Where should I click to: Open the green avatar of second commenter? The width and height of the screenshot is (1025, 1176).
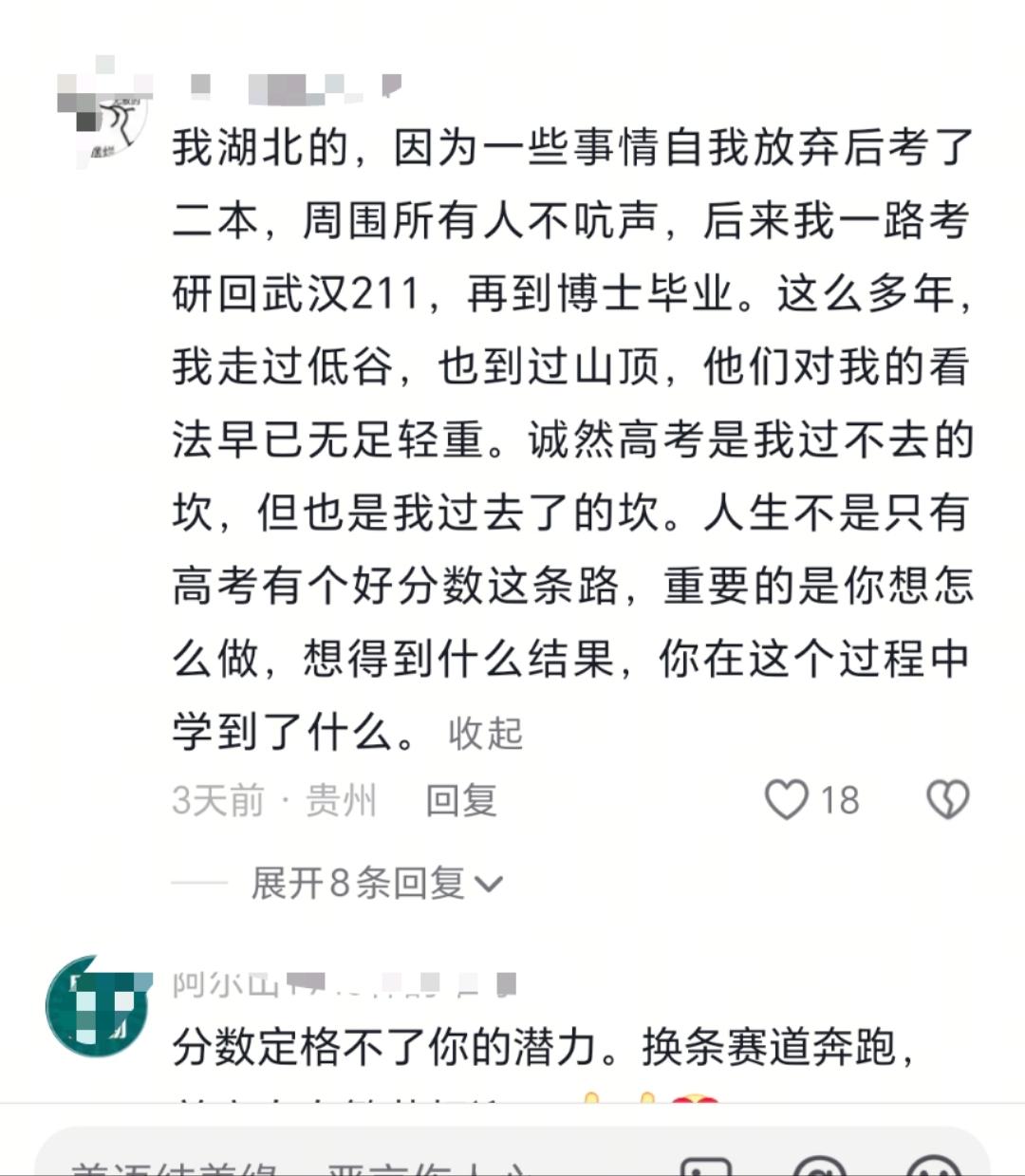[x=98, y=1008]
